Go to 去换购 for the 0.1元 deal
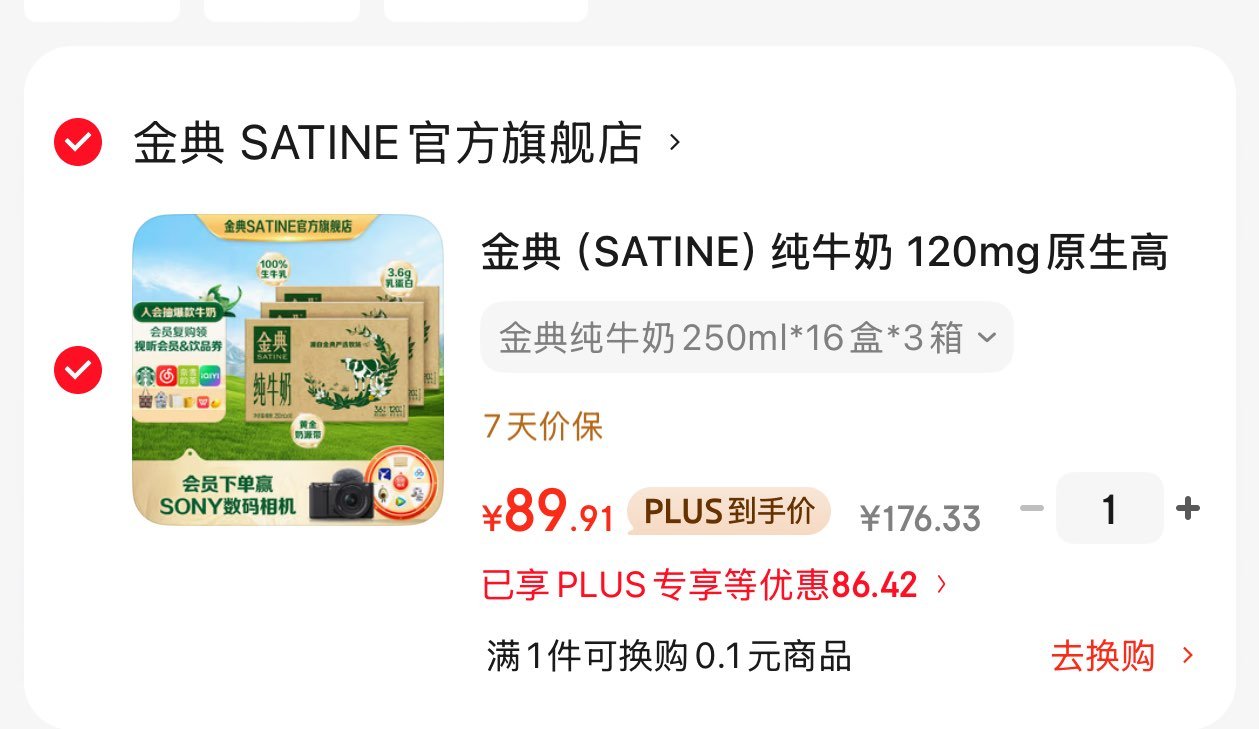This screenshot has width=1259, height=729. [1121, 657]
